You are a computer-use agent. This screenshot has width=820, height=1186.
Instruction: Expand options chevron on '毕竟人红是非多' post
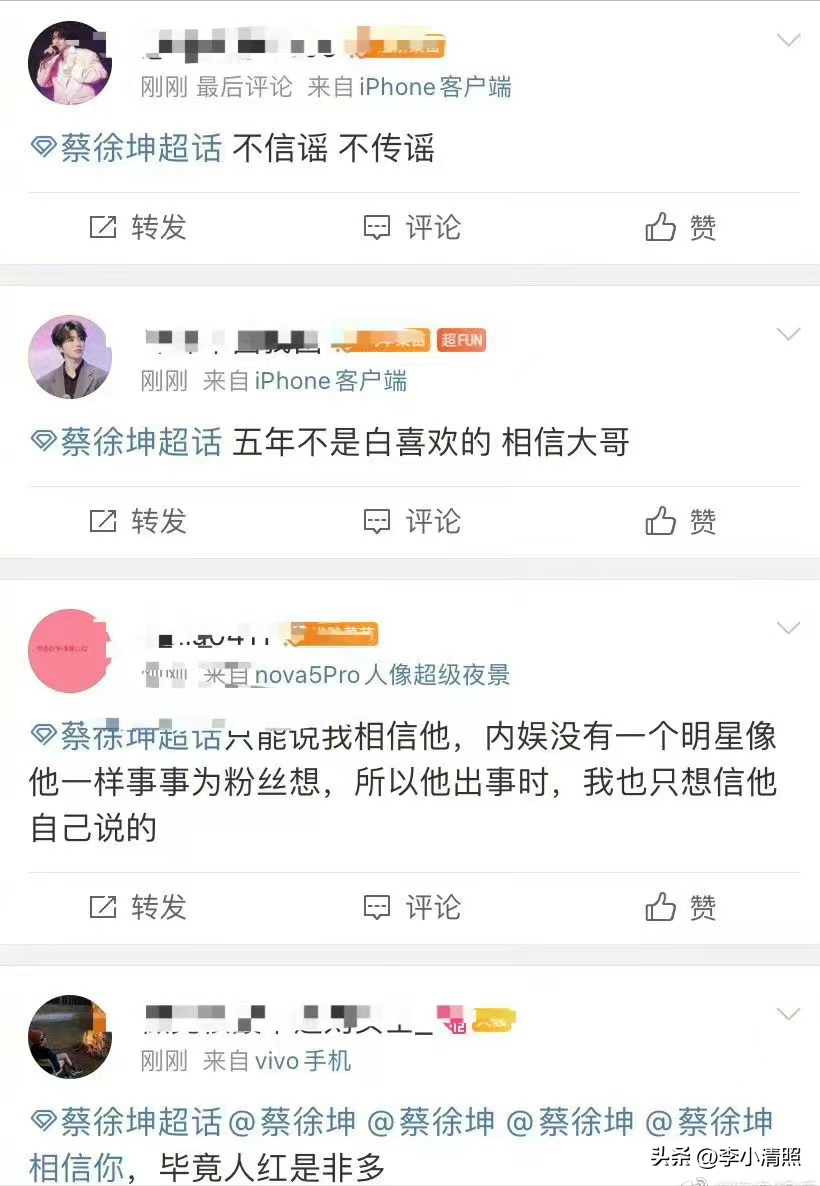789,1015
